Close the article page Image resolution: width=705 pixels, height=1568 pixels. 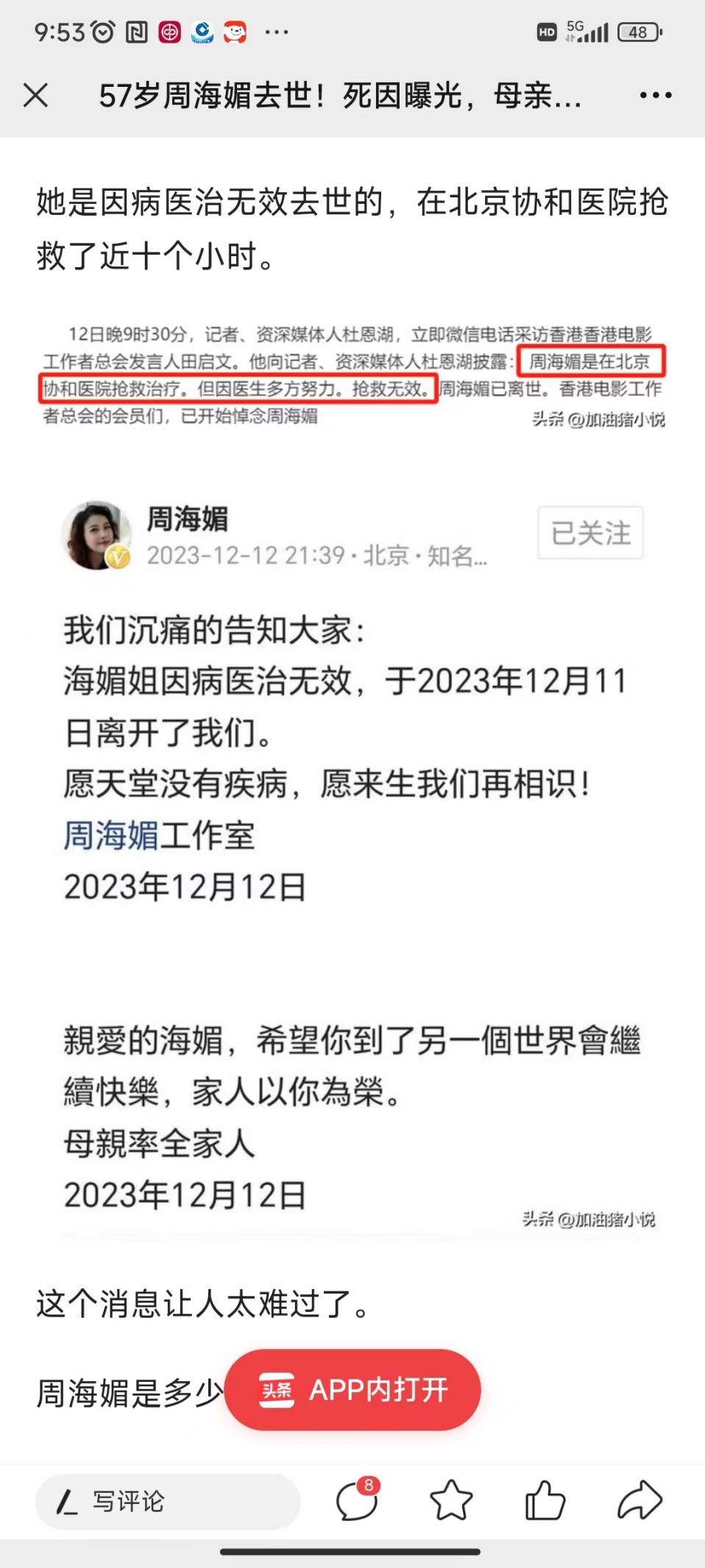[x=35, y=96]
